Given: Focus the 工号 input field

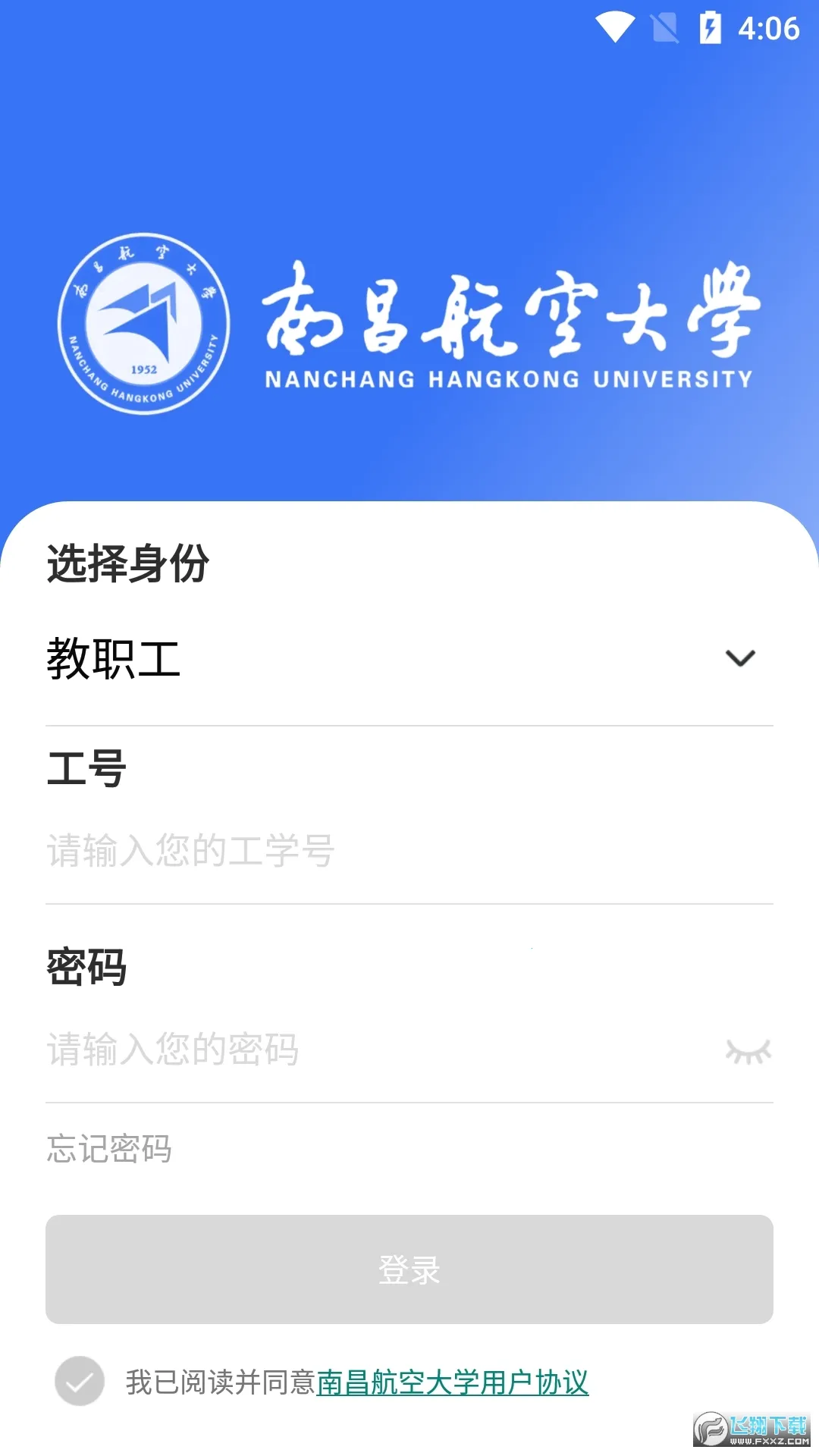Looking at the screenshot, I should coord(379,851).
